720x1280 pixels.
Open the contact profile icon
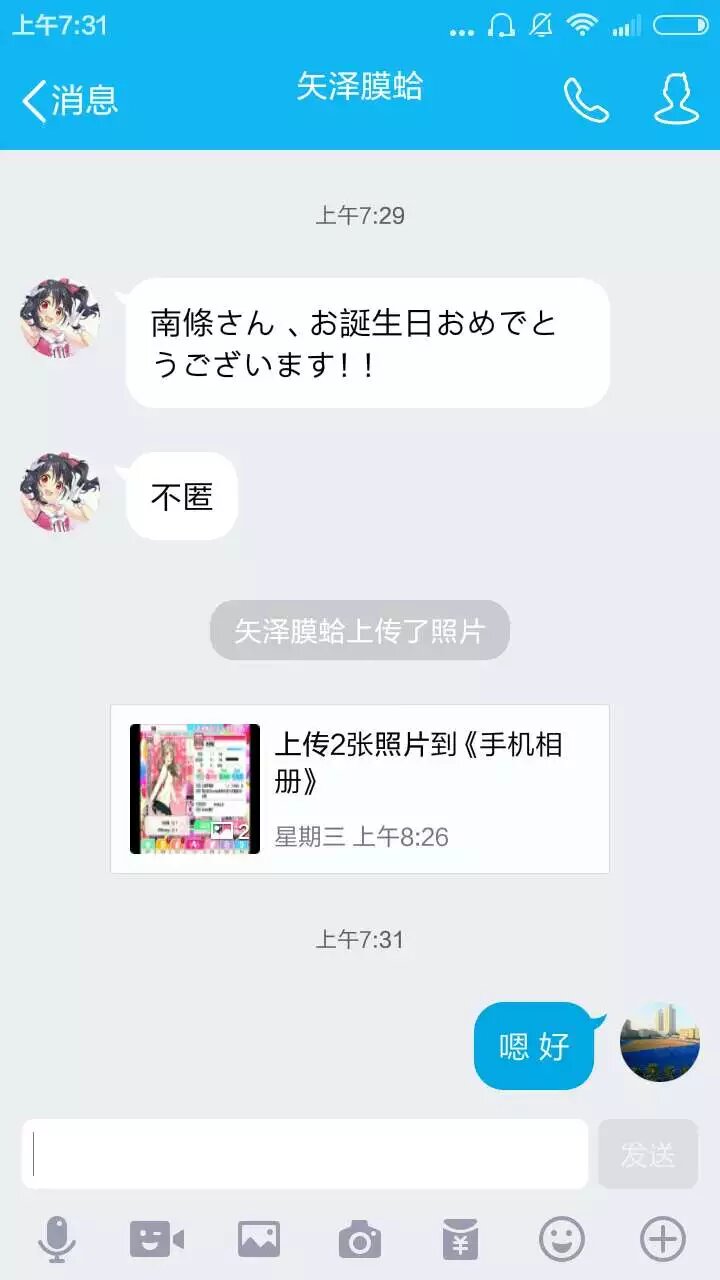pyautogui.click(x=676, y=100)
